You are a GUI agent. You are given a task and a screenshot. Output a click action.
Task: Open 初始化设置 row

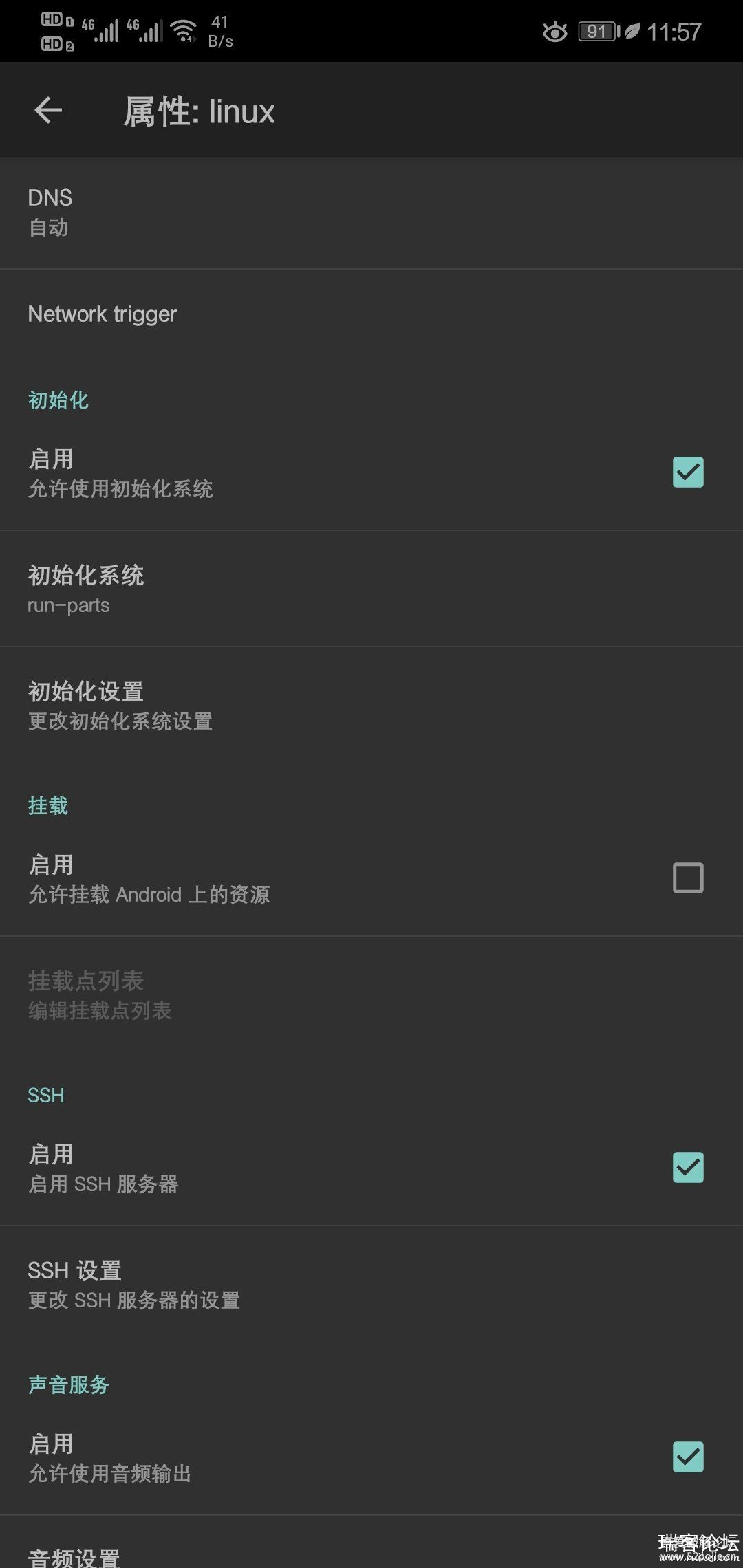tap(371, 705)
